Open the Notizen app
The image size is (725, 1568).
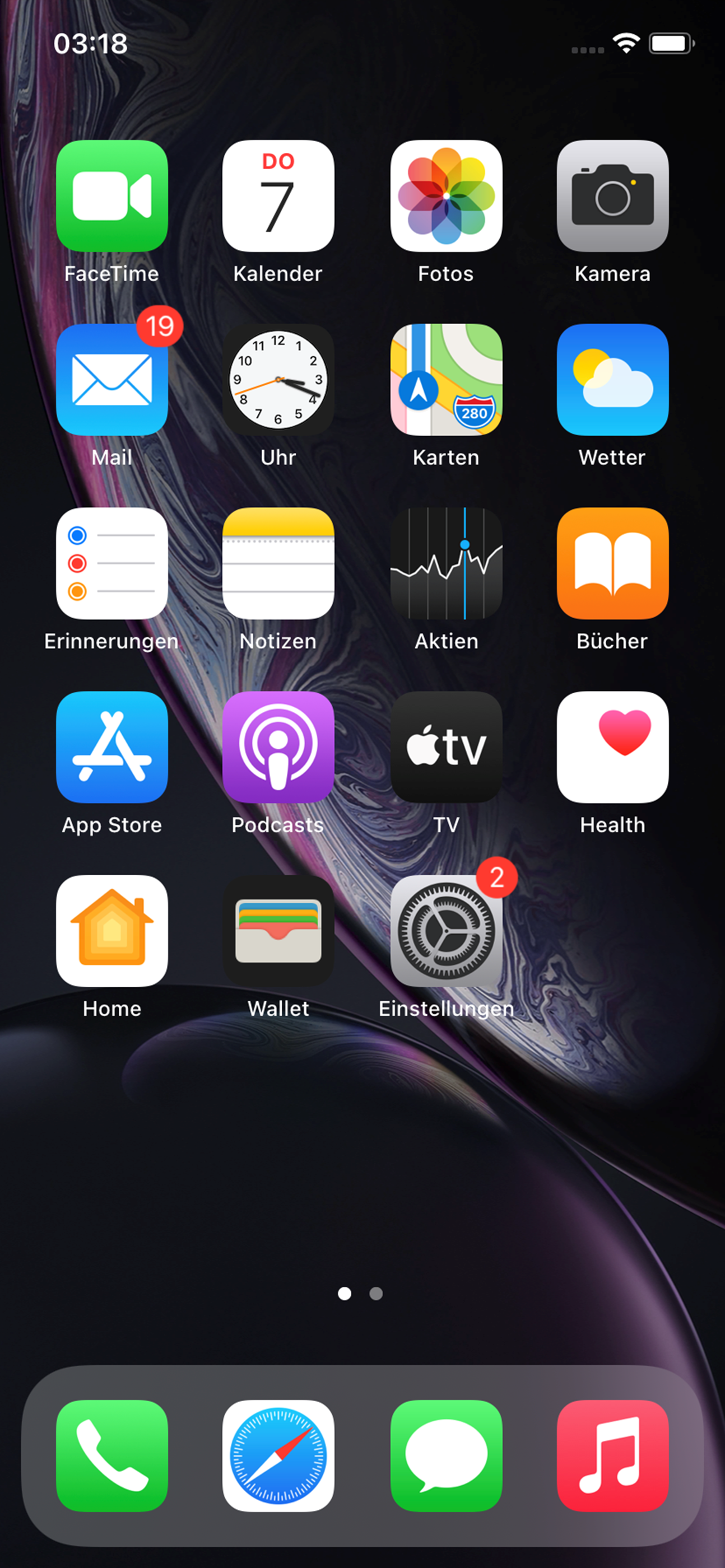click(x=278, y=564)
